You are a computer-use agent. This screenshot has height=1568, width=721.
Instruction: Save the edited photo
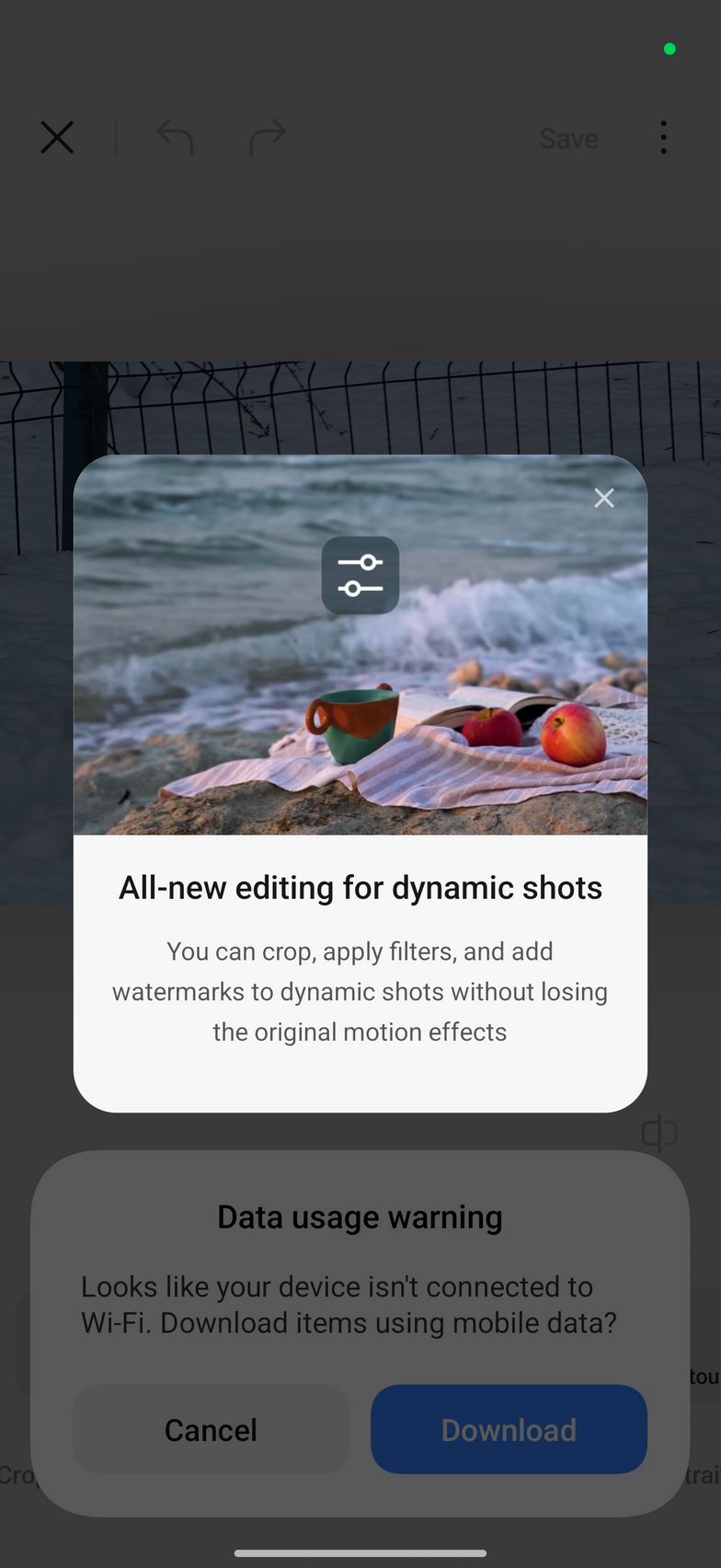(568, 139)
